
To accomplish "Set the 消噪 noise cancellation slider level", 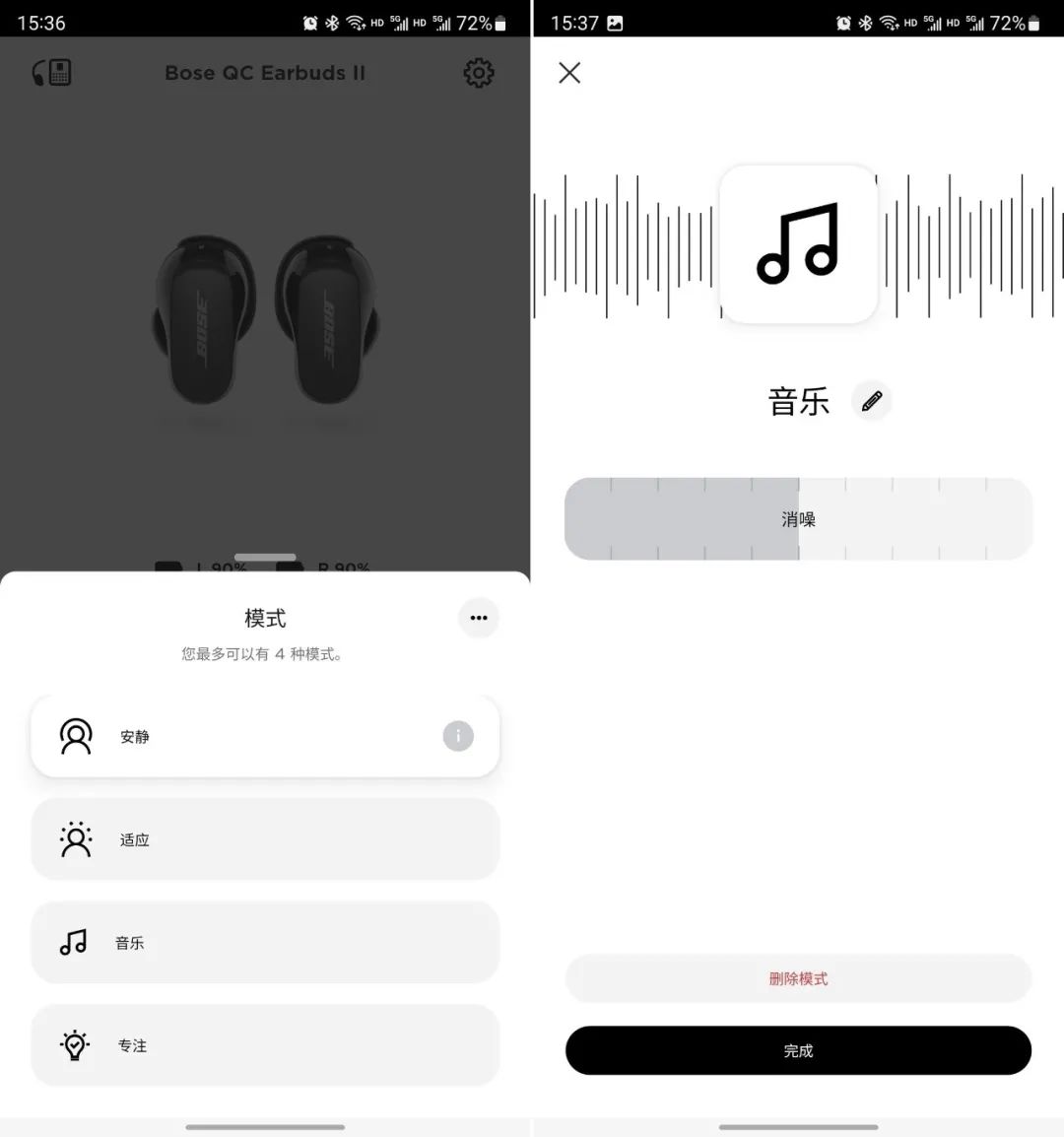I will [798, 519].
